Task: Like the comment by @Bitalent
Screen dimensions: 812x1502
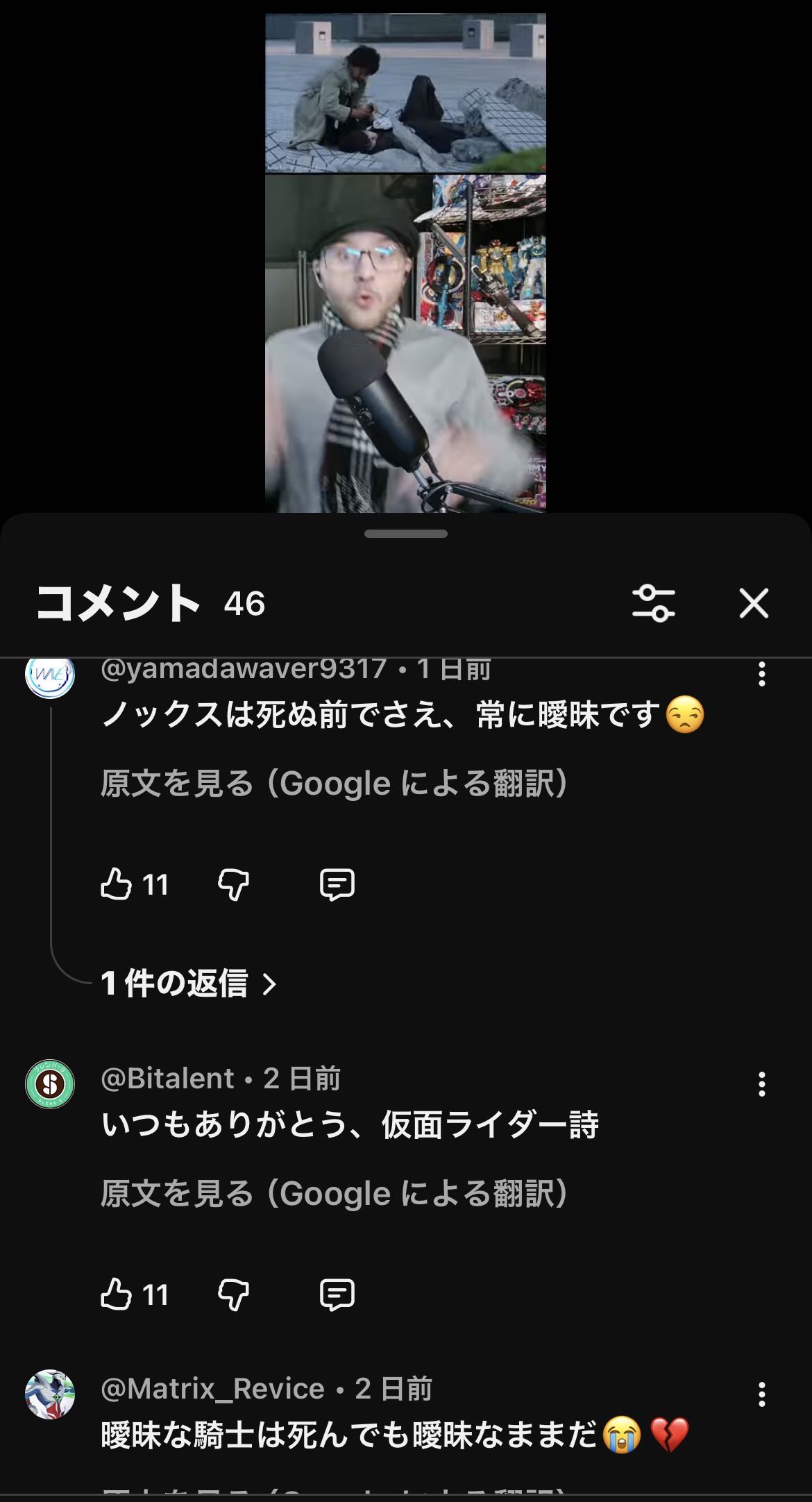Action: pyautogui.click(x=117, y=1295)
